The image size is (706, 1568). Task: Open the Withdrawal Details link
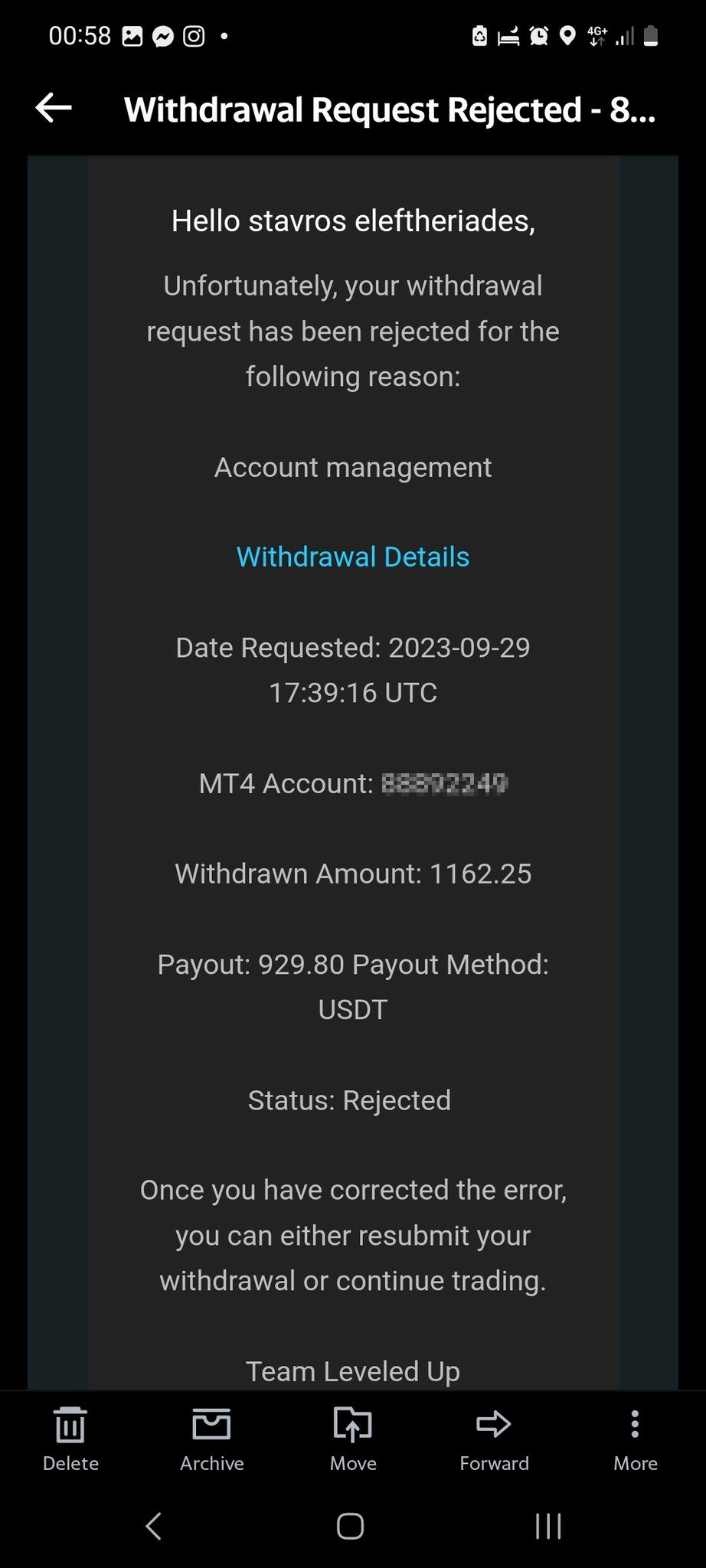pos(352,557)
